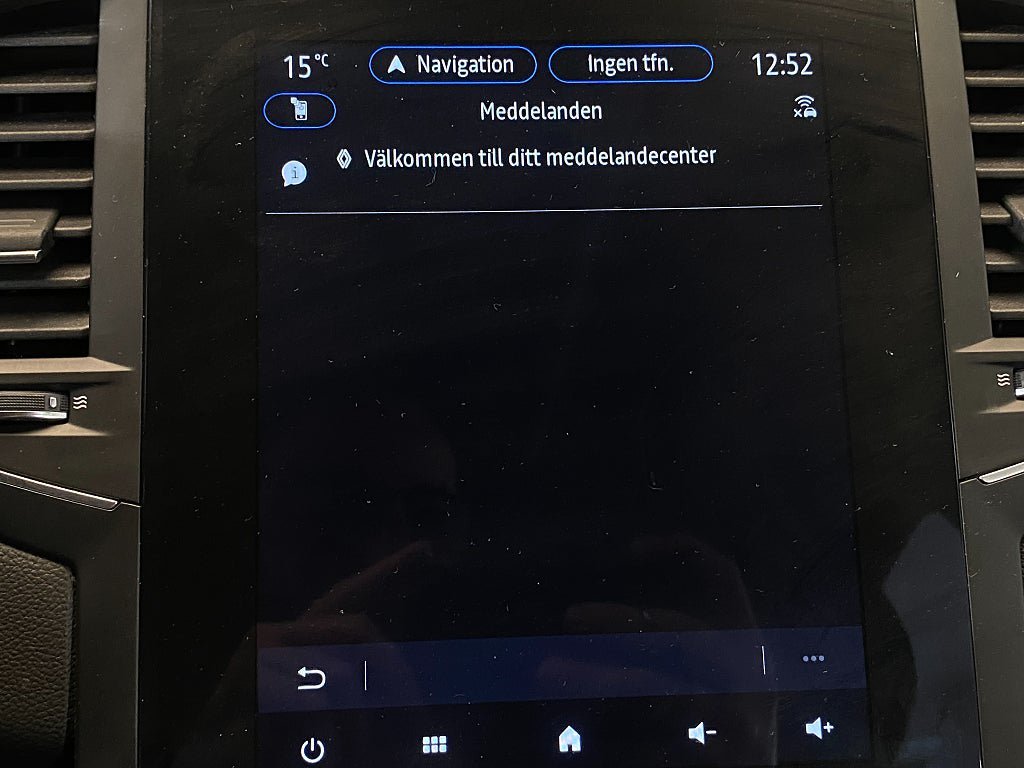Open the apps grid menu
Viewport: 1024px width, 768px height.
(434, 744)
